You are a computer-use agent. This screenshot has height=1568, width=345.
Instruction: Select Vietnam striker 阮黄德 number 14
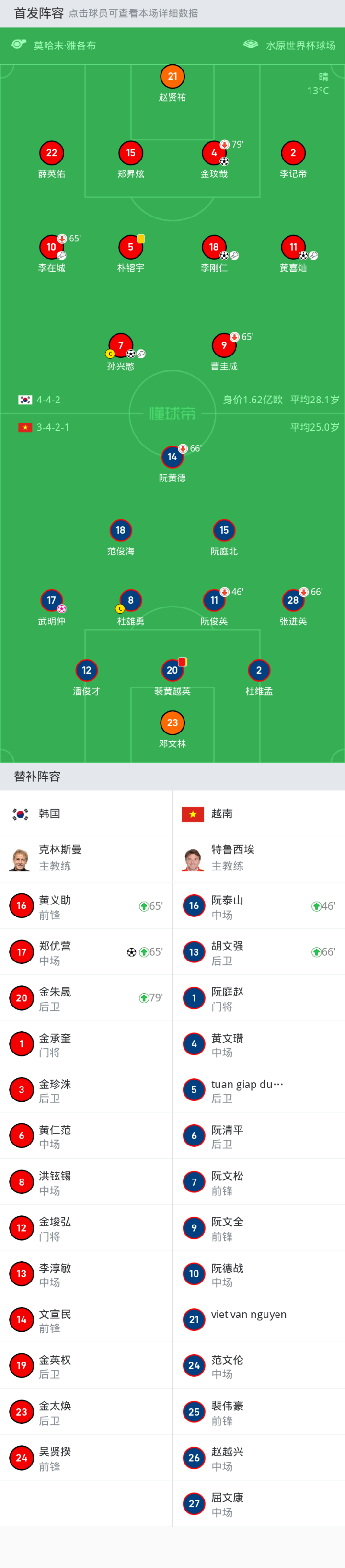point(172,457)
